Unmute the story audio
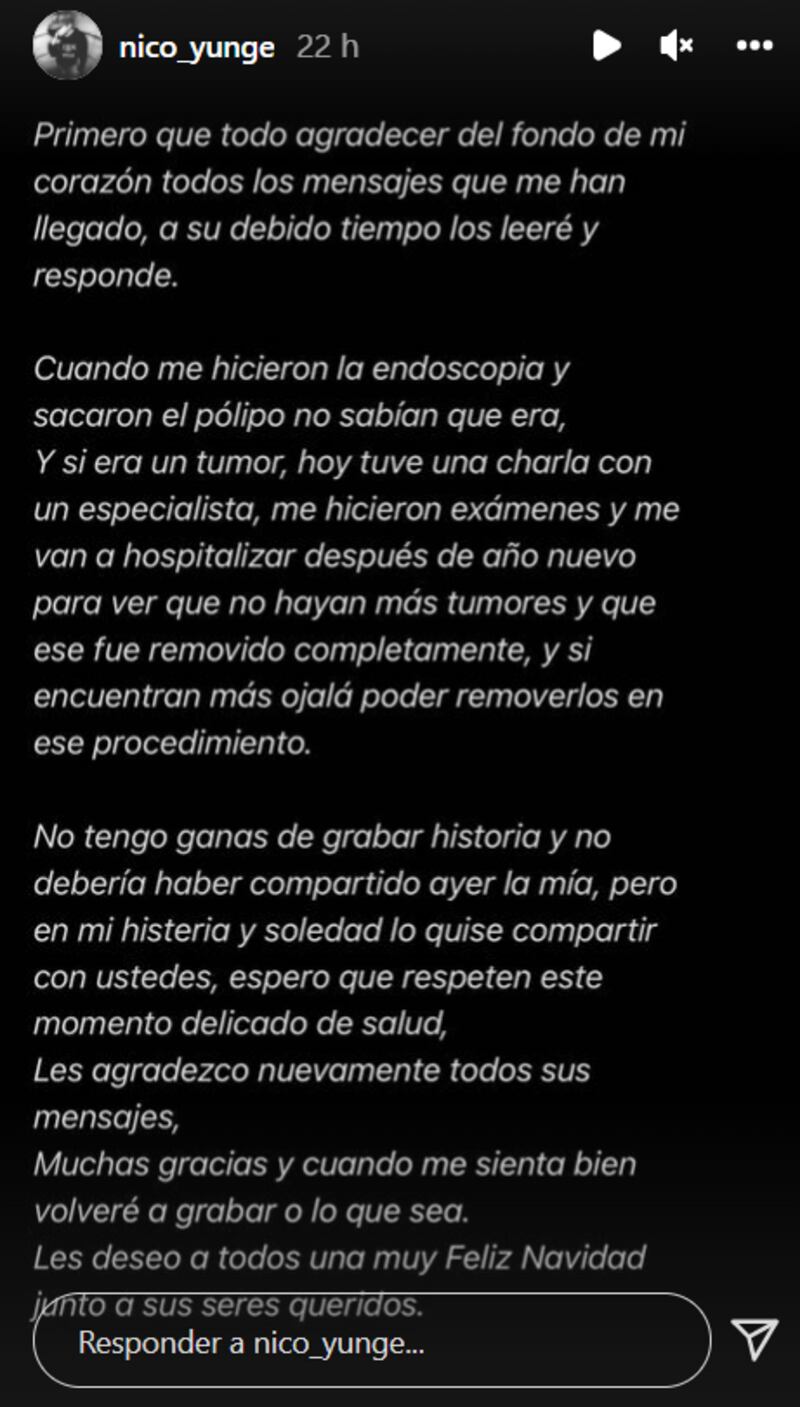 point(677,45)
